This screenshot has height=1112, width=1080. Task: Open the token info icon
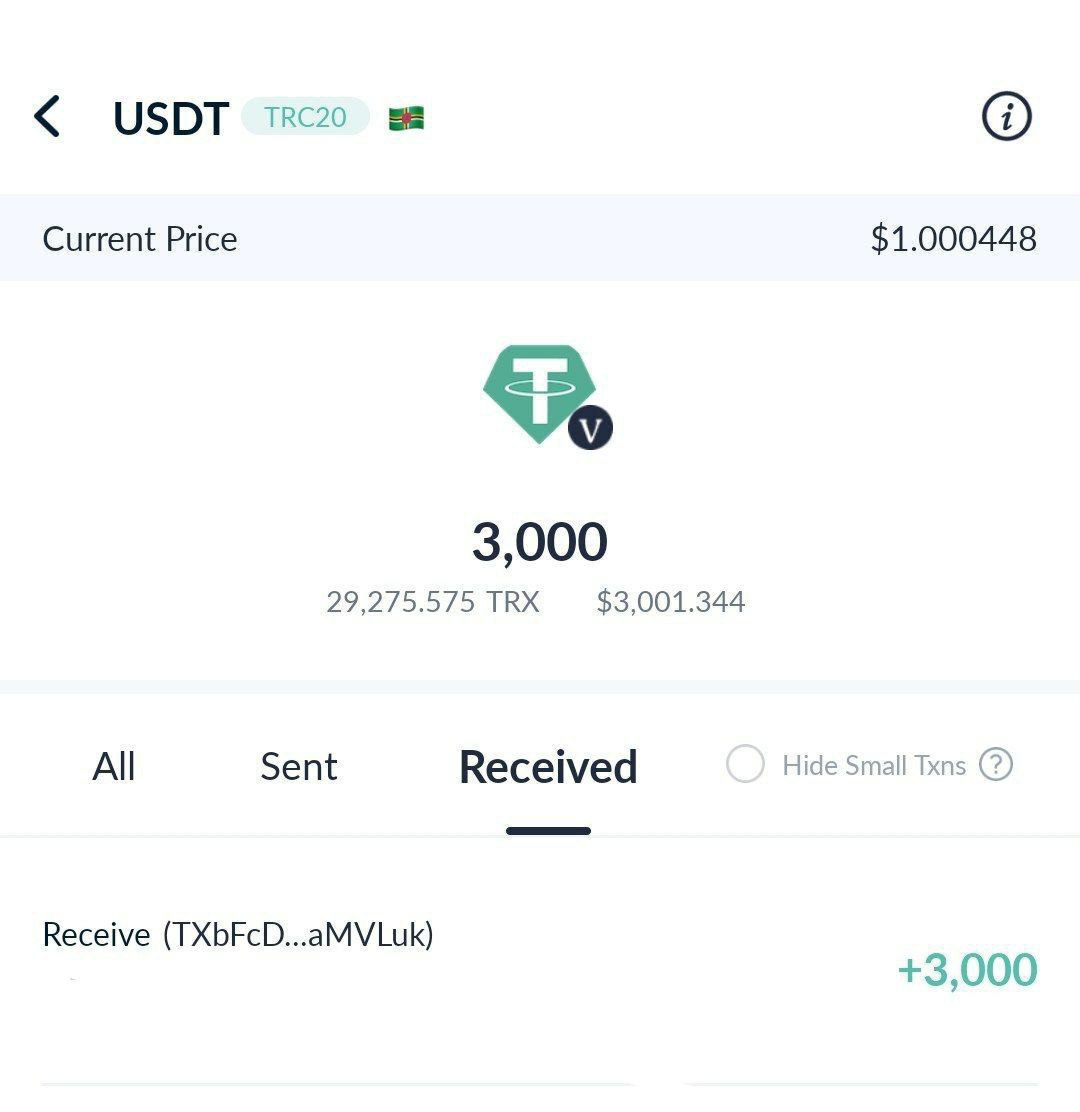pos(1006,117)
